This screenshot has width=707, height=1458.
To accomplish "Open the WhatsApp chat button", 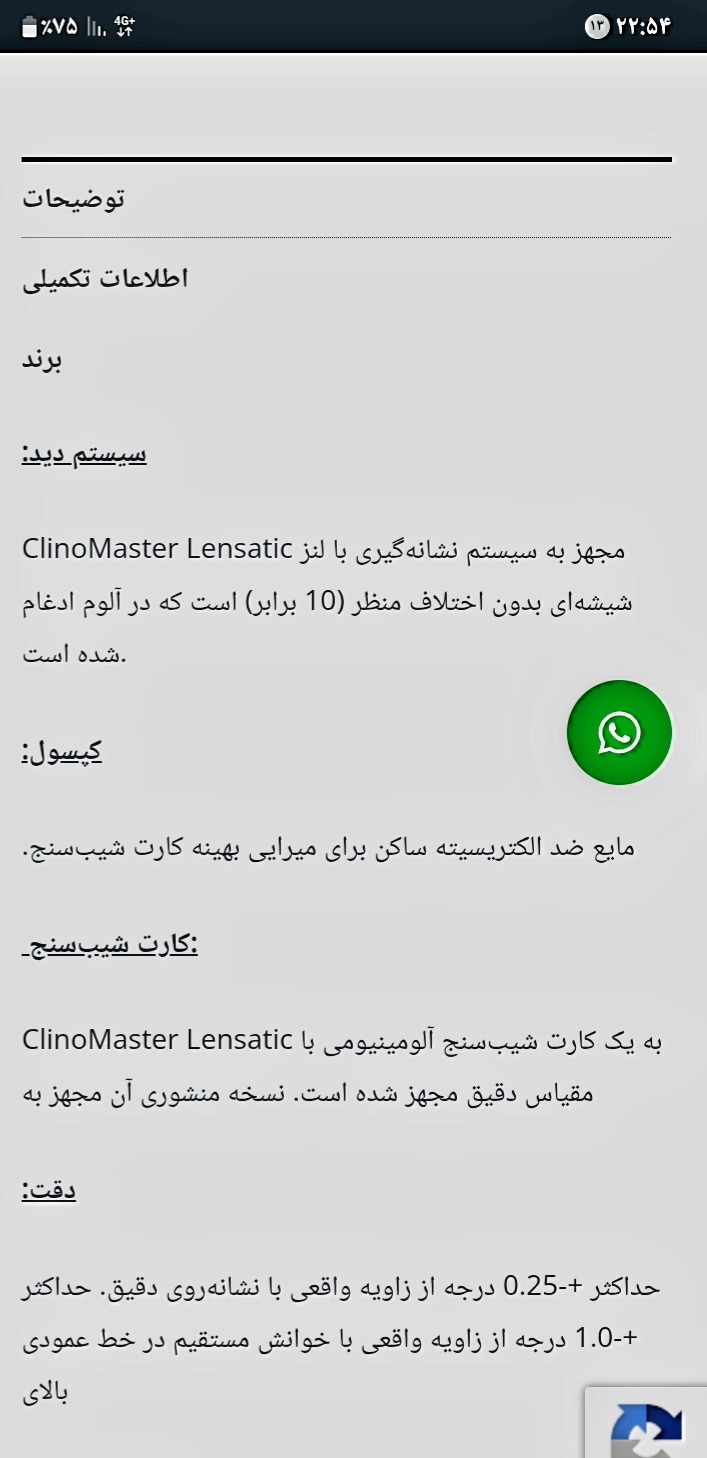I will click(619, 733).
